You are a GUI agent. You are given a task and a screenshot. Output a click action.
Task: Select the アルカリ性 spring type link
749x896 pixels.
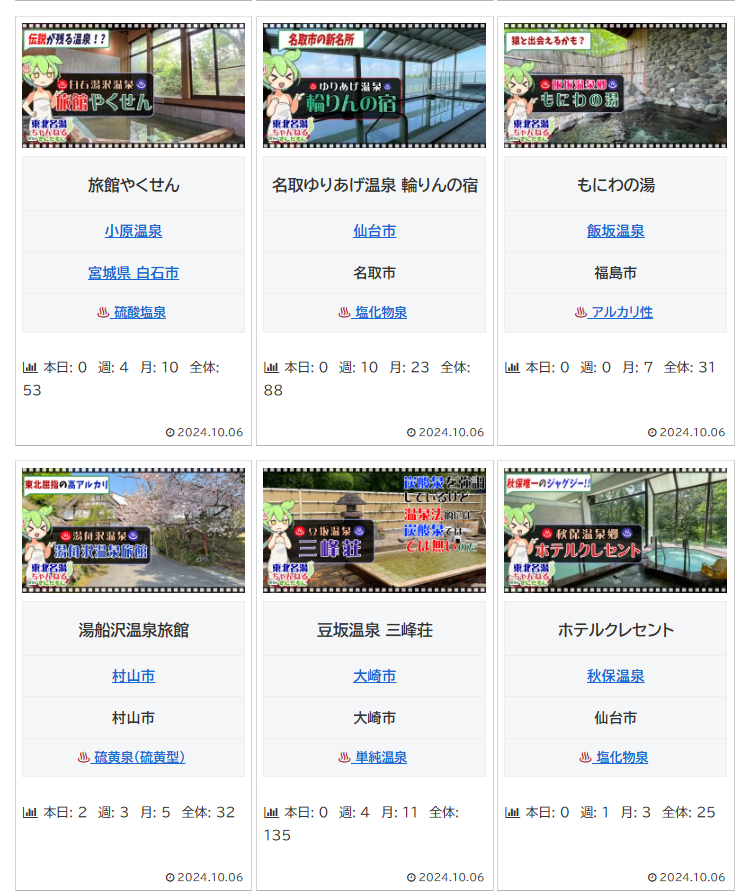(x=621, y=312)
